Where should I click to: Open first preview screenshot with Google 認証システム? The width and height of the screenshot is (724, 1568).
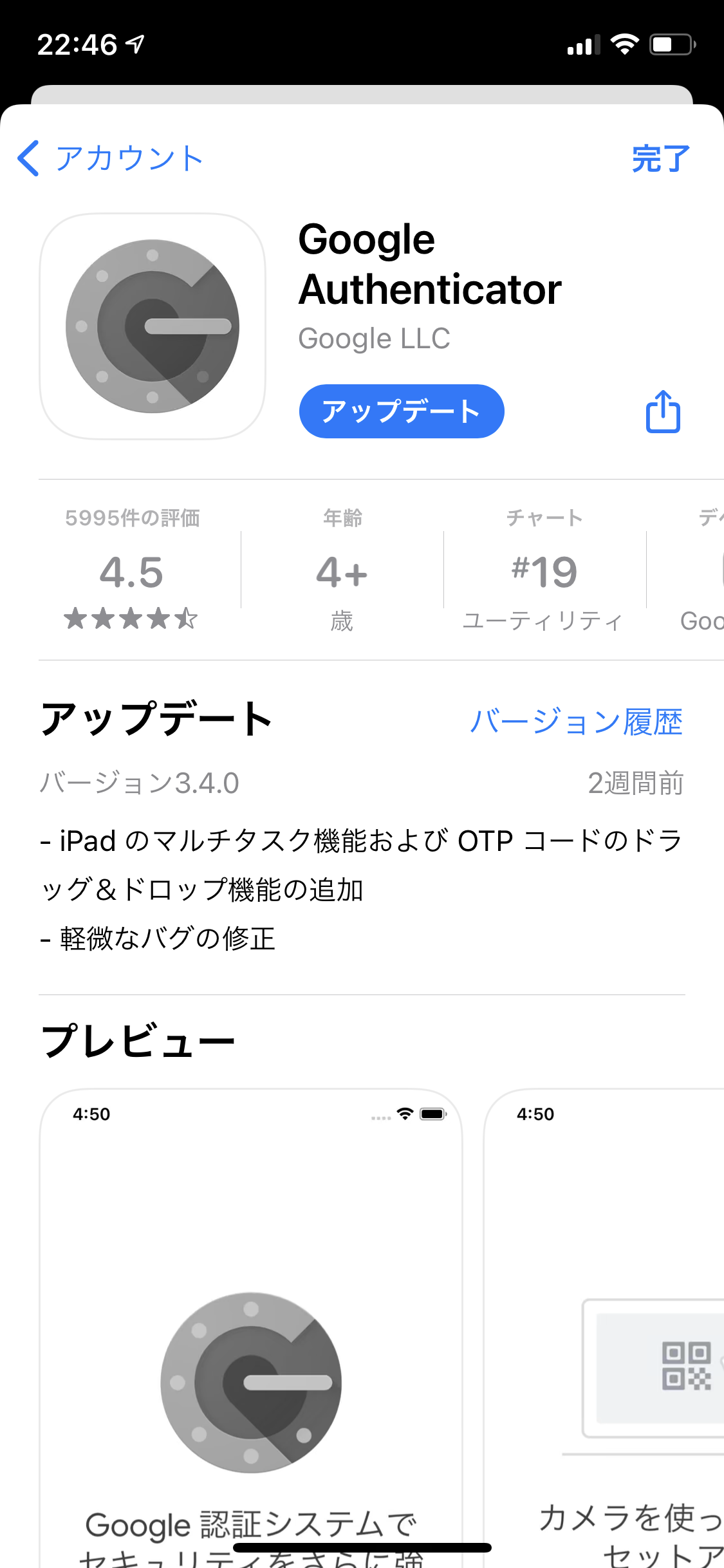251,1326
